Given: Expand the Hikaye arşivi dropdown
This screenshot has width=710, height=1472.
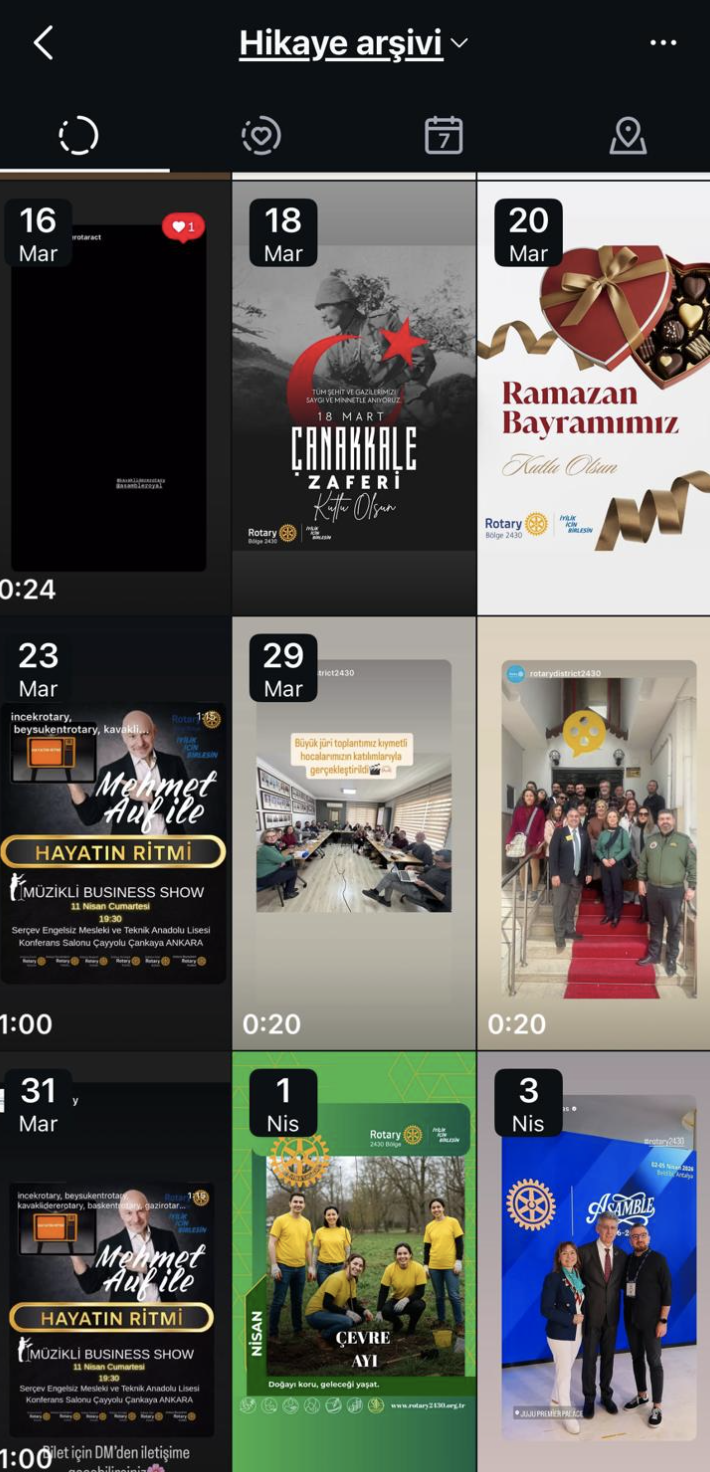Looking at the screenshot, I should tap(353, 43).
